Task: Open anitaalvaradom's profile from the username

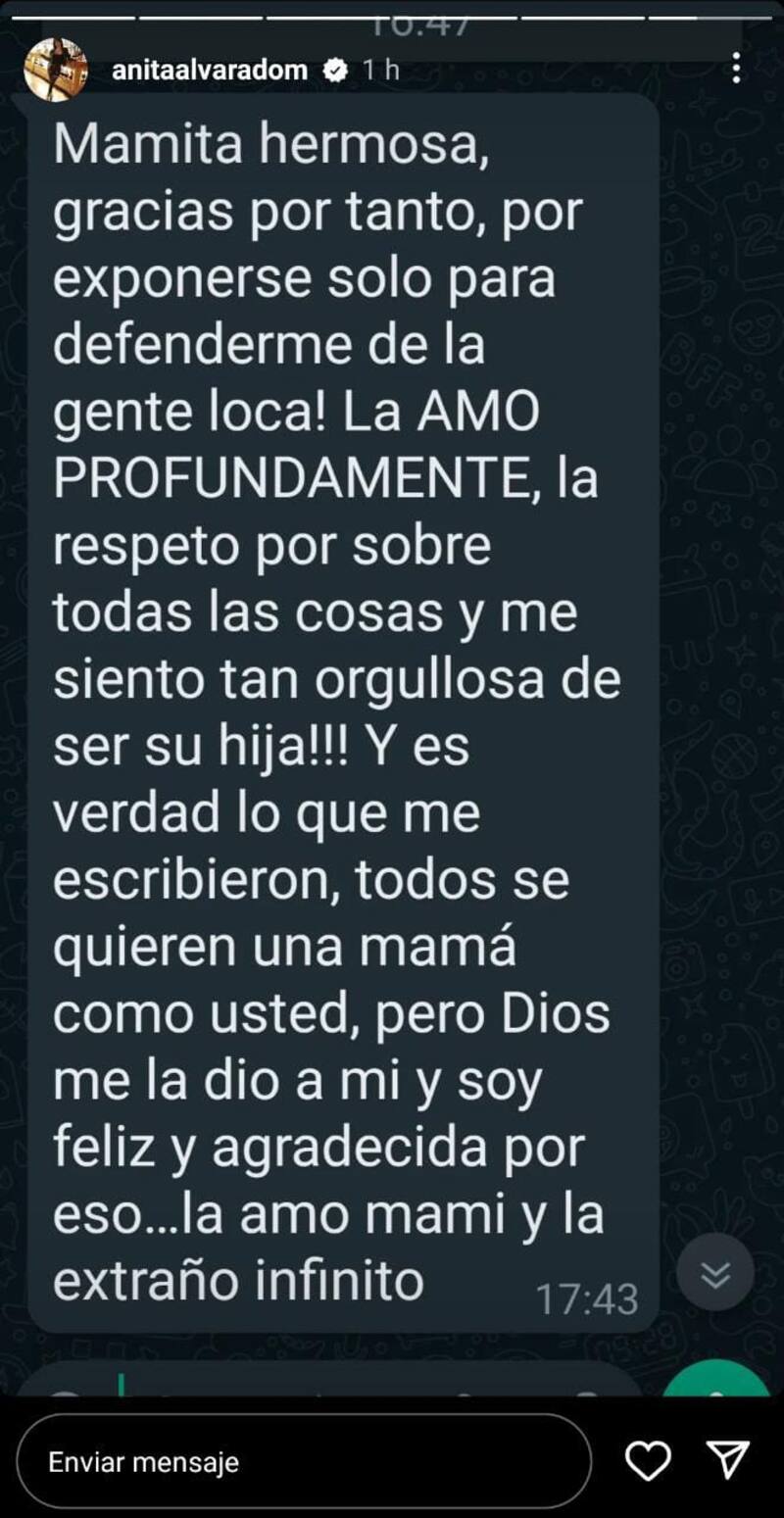Action: 210,70
